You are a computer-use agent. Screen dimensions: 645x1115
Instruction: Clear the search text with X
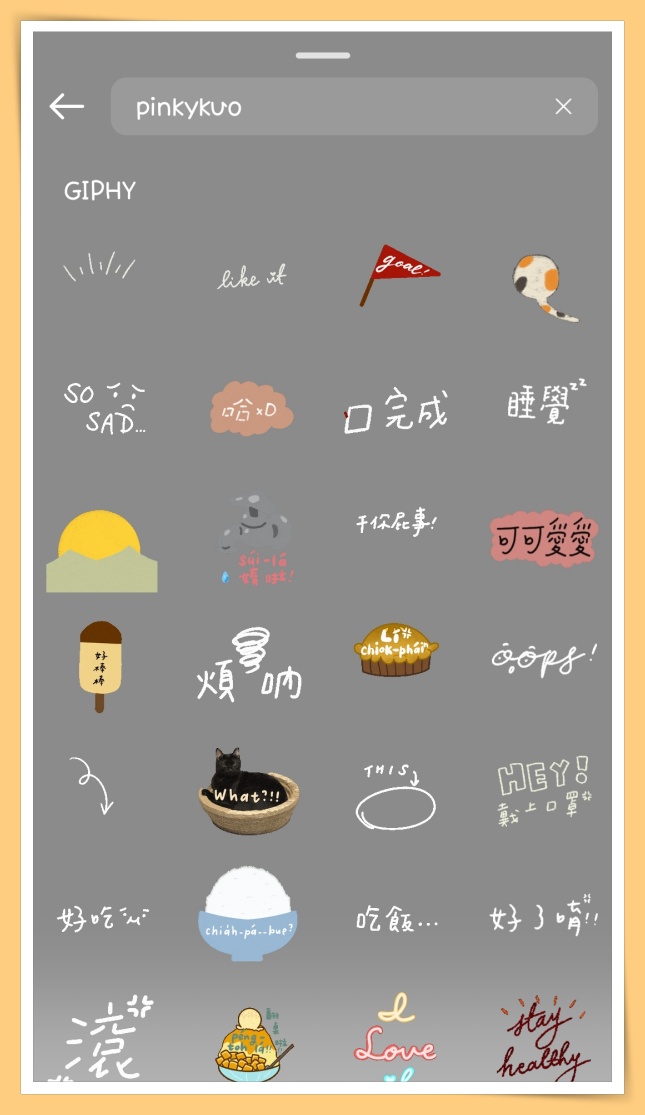(x=564, y=107)
